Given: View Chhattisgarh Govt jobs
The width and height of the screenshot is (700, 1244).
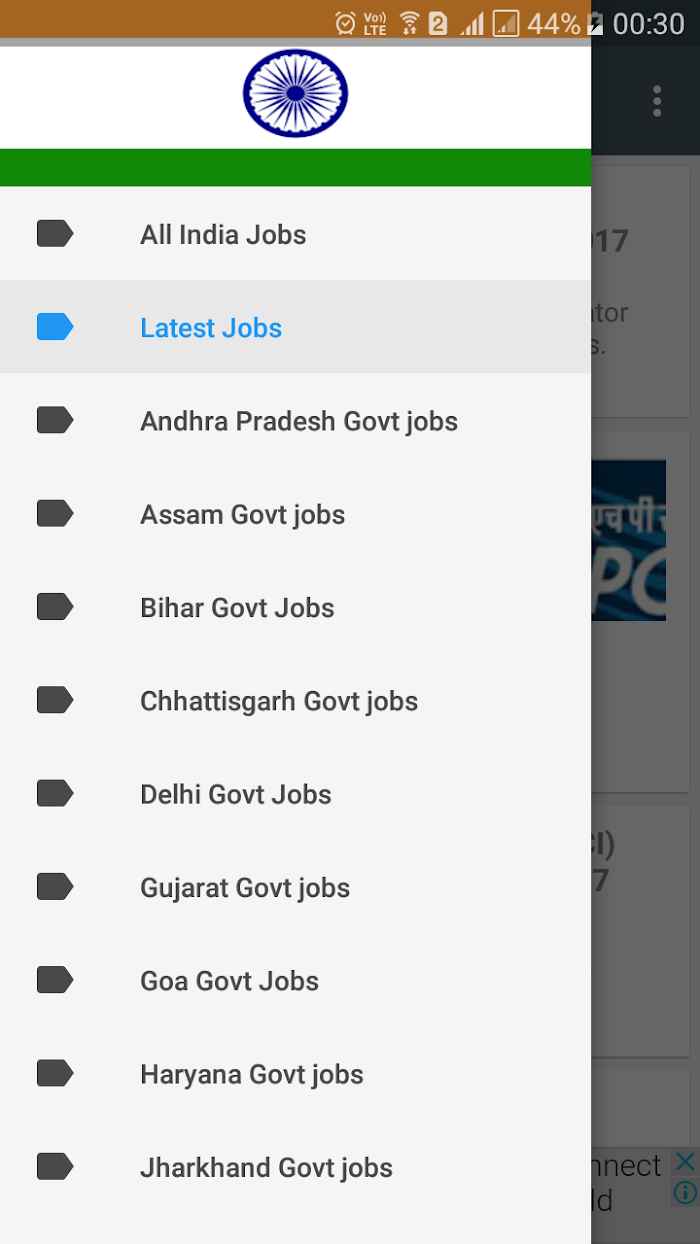Looking at the screenshot, I should tap(295, 700).
